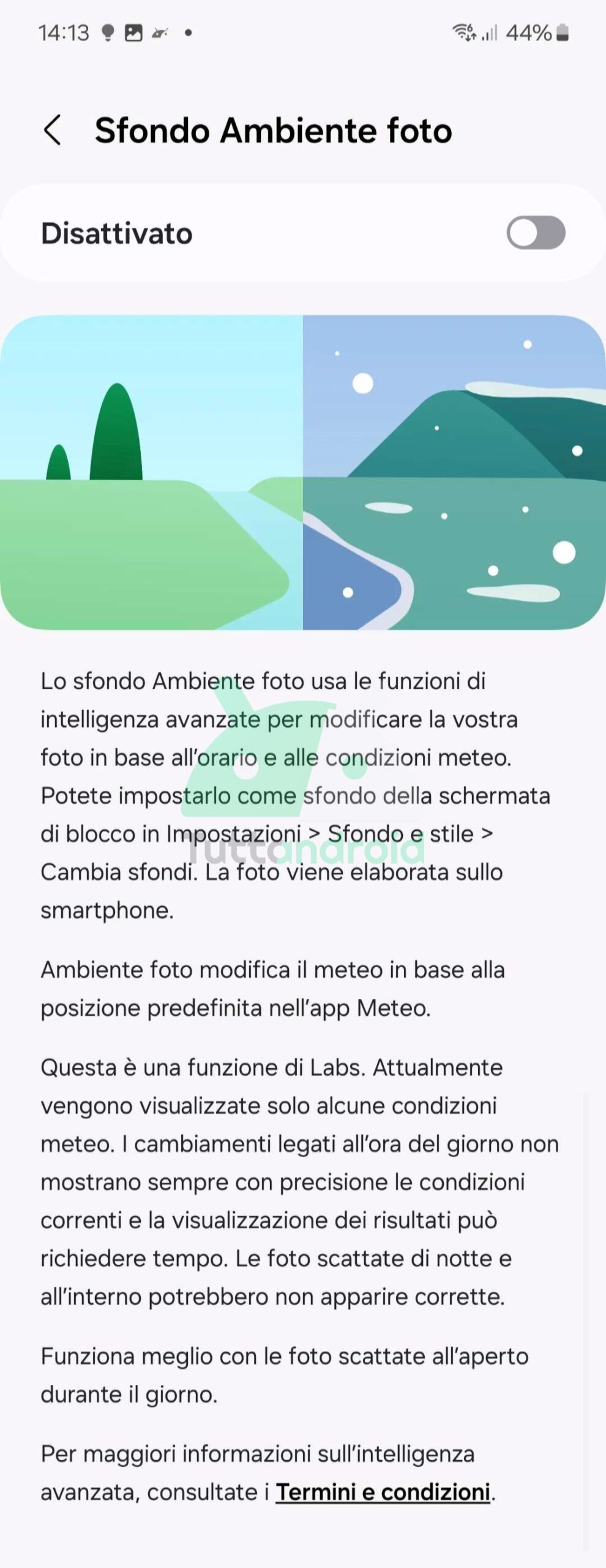Viewport: 606px width, 1568px height.
Task: Enable the Disattivato switch
Action: (x=535, y=233)
